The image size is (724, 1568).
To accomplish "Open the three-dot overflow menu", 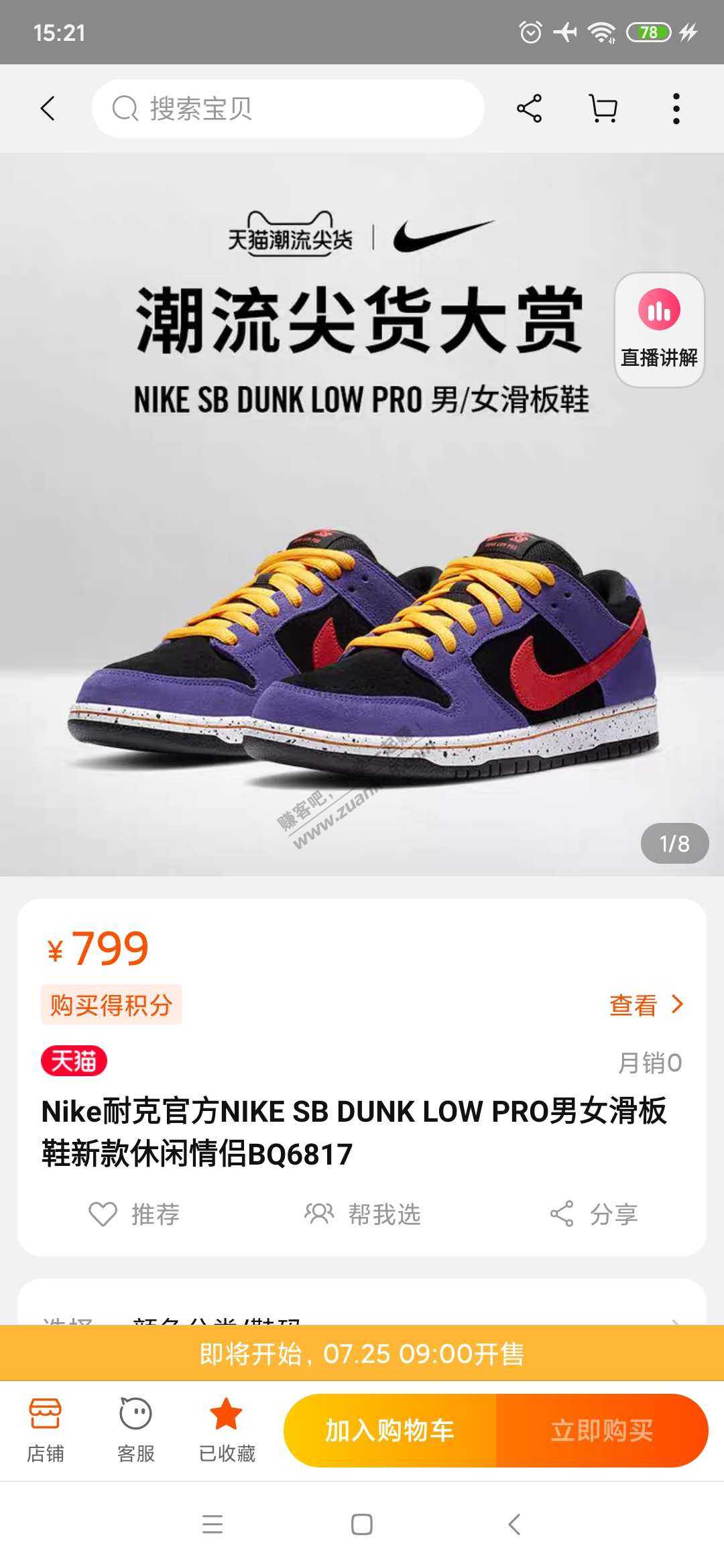I will click(676, 109).
